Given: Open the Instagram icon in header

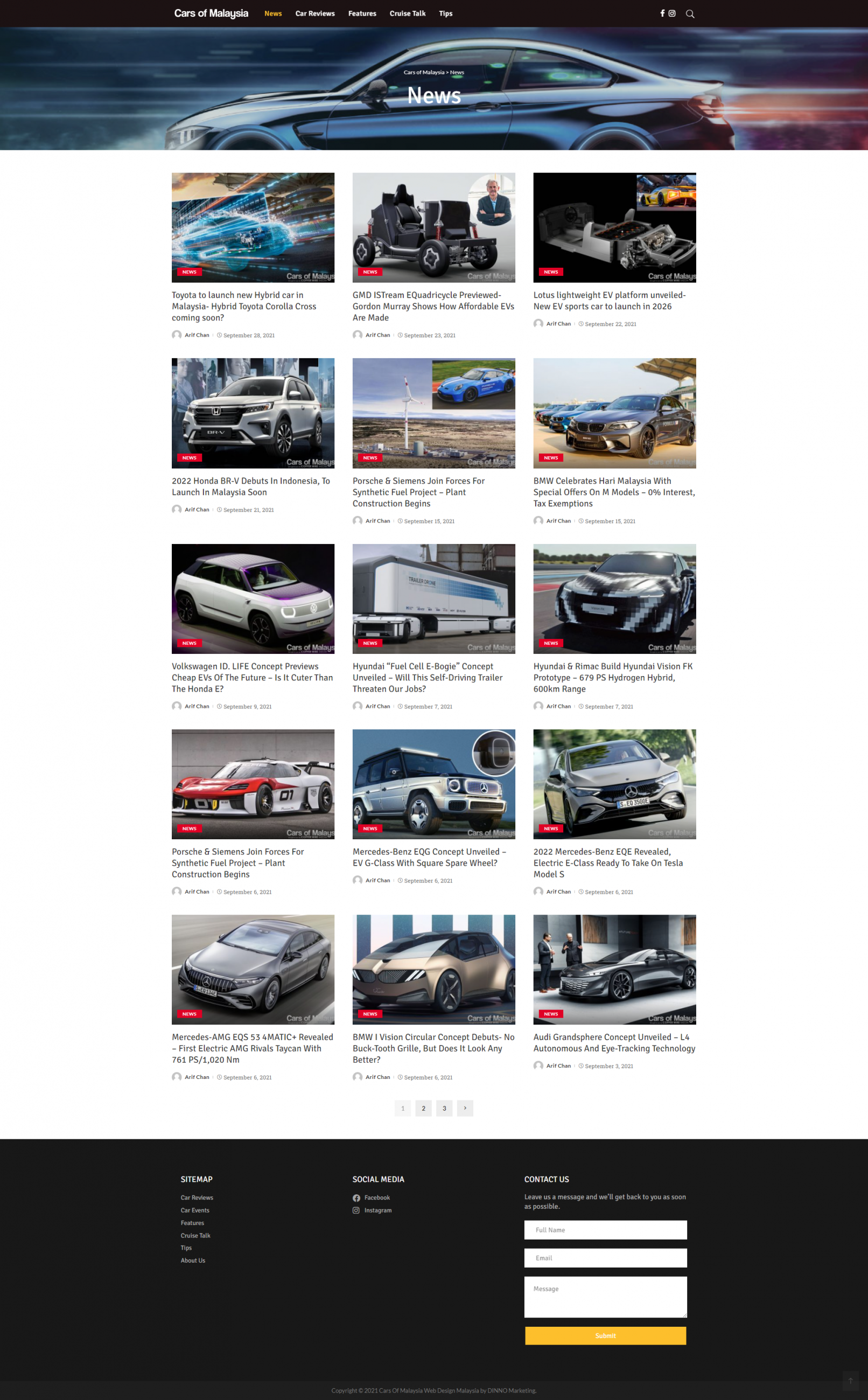Looking at the screenshot, I should click(x=671, y=13).
